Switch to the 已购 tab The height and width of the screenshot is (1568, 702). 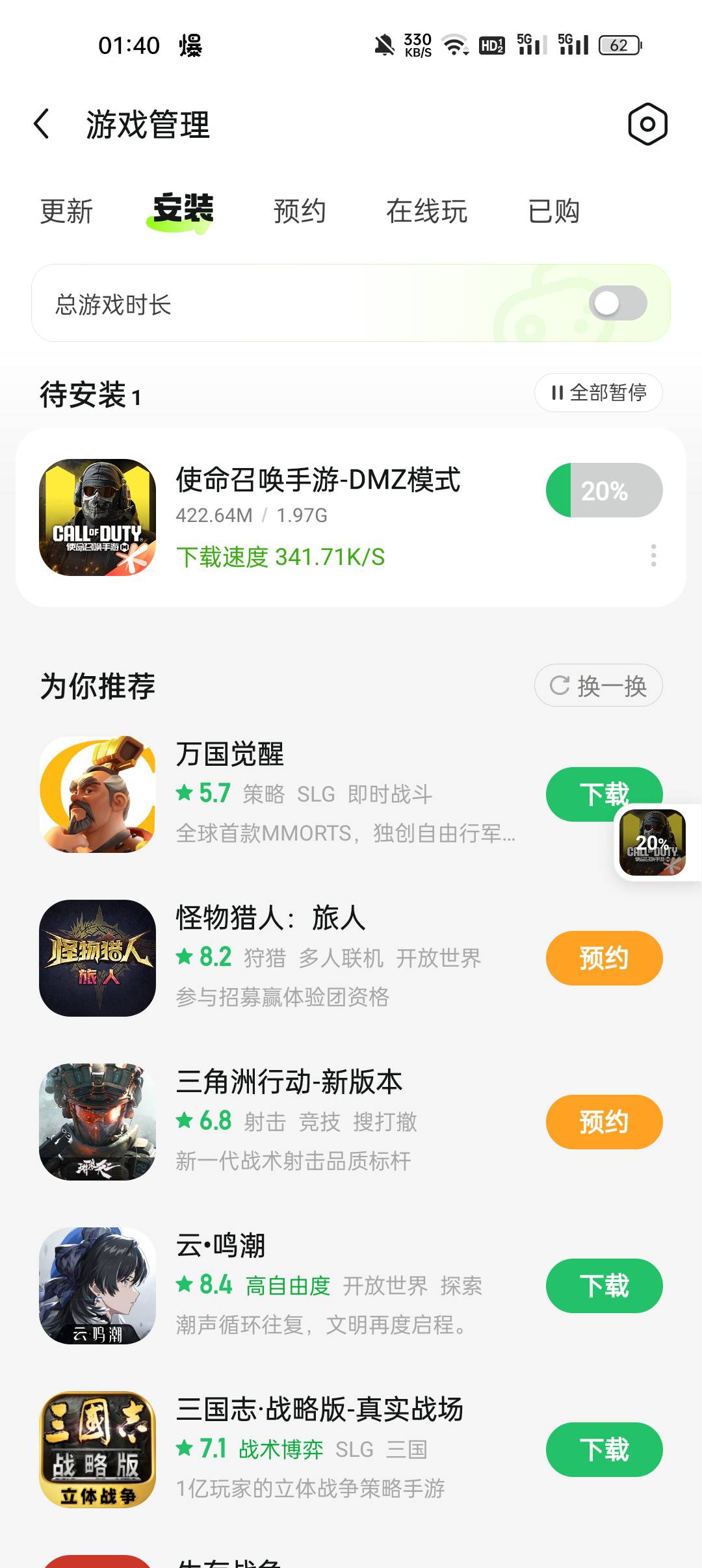tap(553, 211)
